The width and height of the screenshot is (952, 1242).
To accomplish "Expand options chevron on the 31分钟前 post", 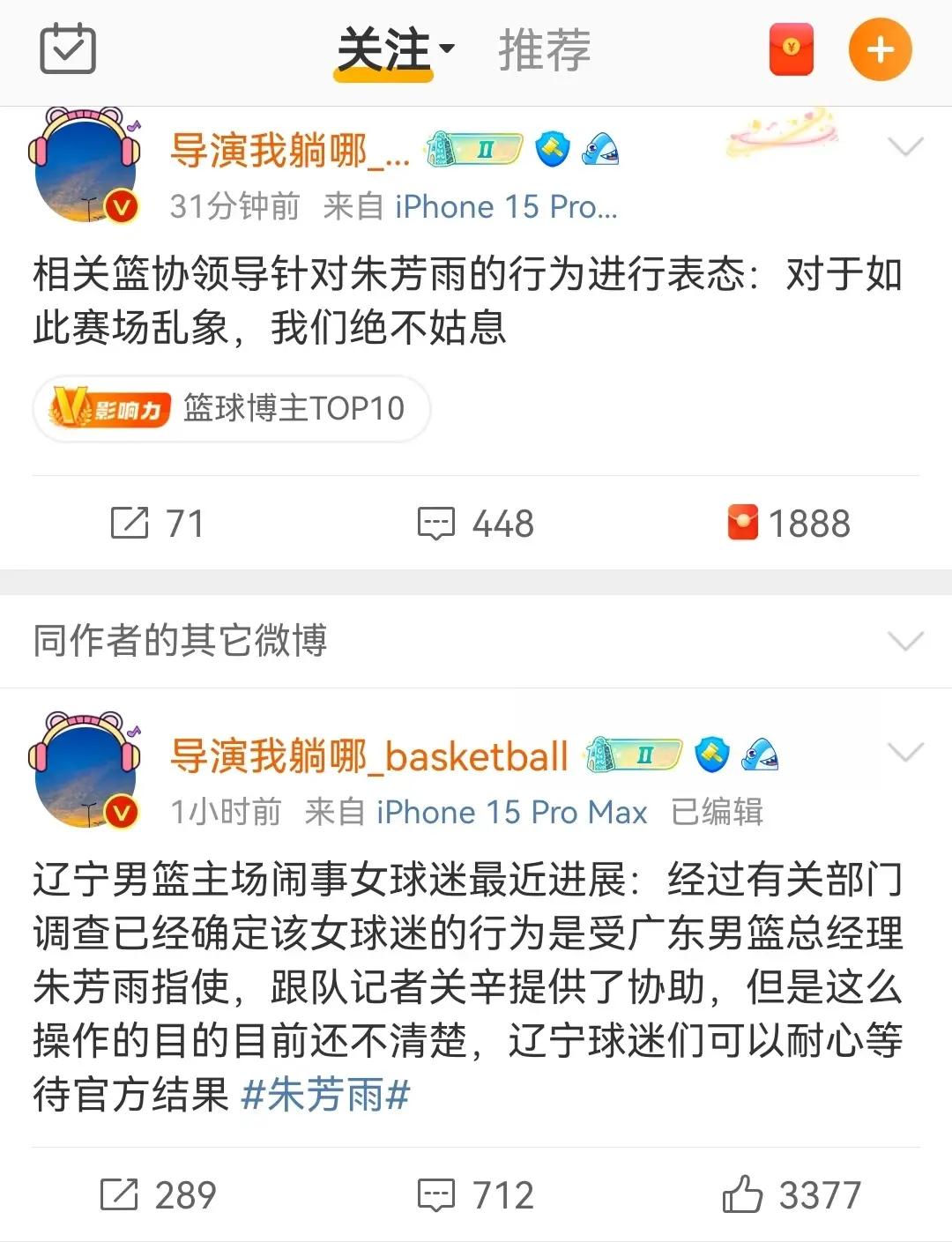I will tap(905, 146).
